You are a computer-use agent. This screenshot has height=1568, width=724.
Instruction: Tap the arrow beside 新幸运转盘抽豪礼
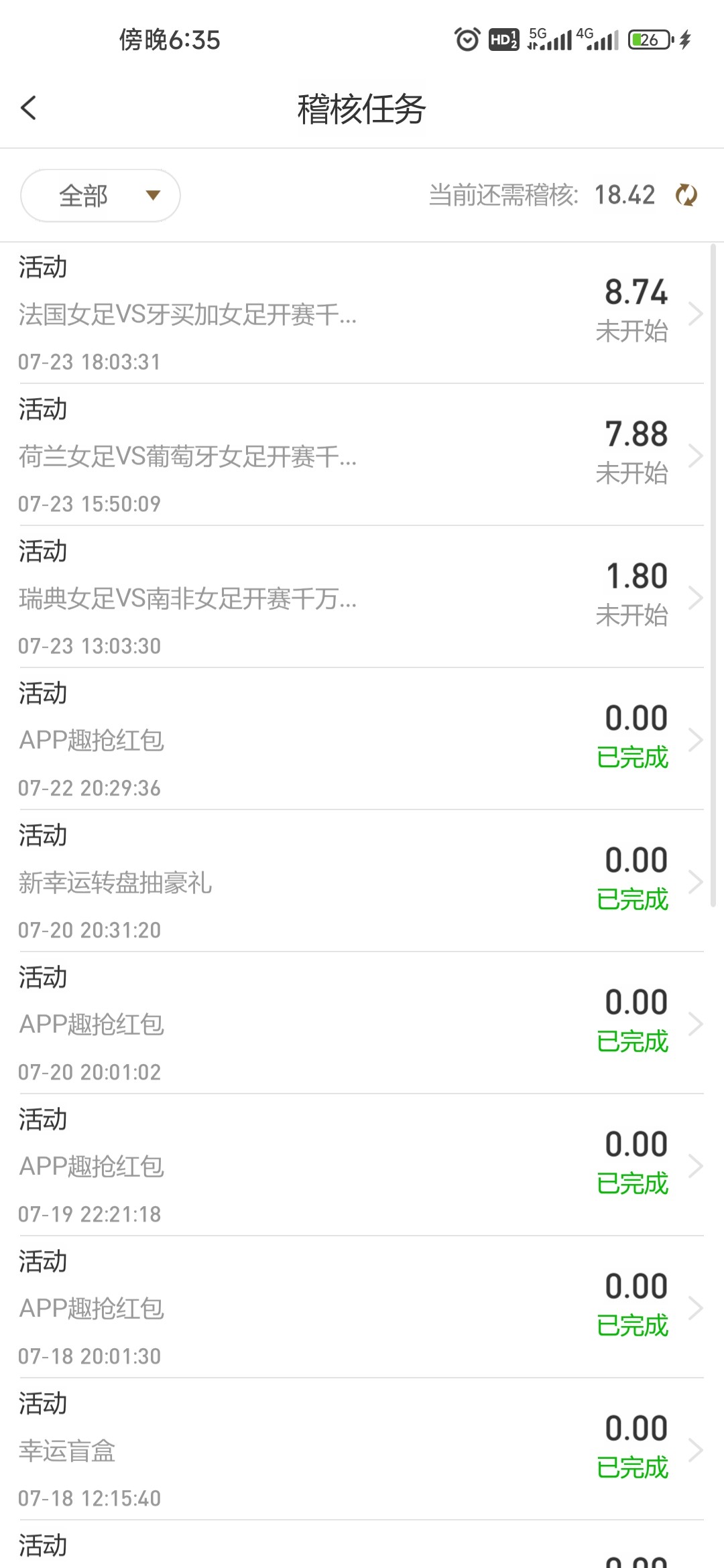tap(696, 881)
